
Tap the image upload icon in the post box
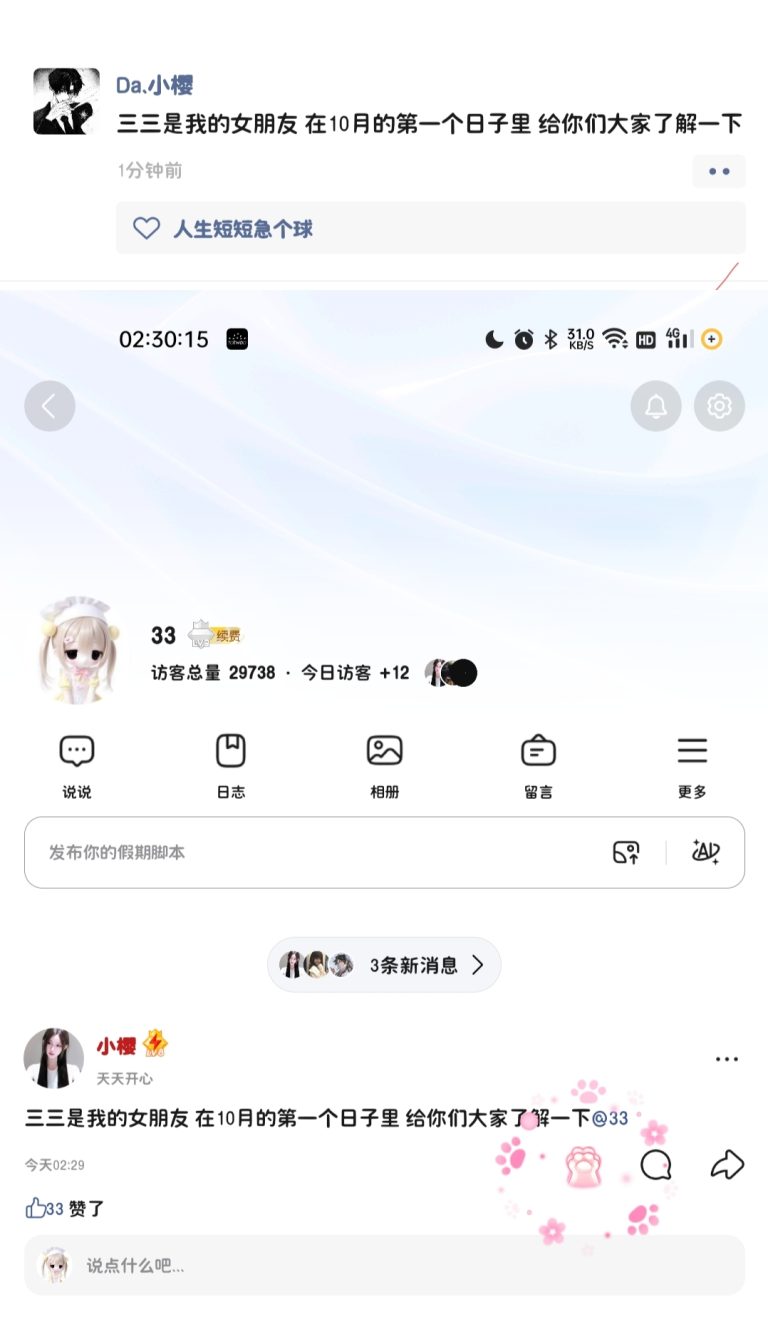[x=626, y=853]
